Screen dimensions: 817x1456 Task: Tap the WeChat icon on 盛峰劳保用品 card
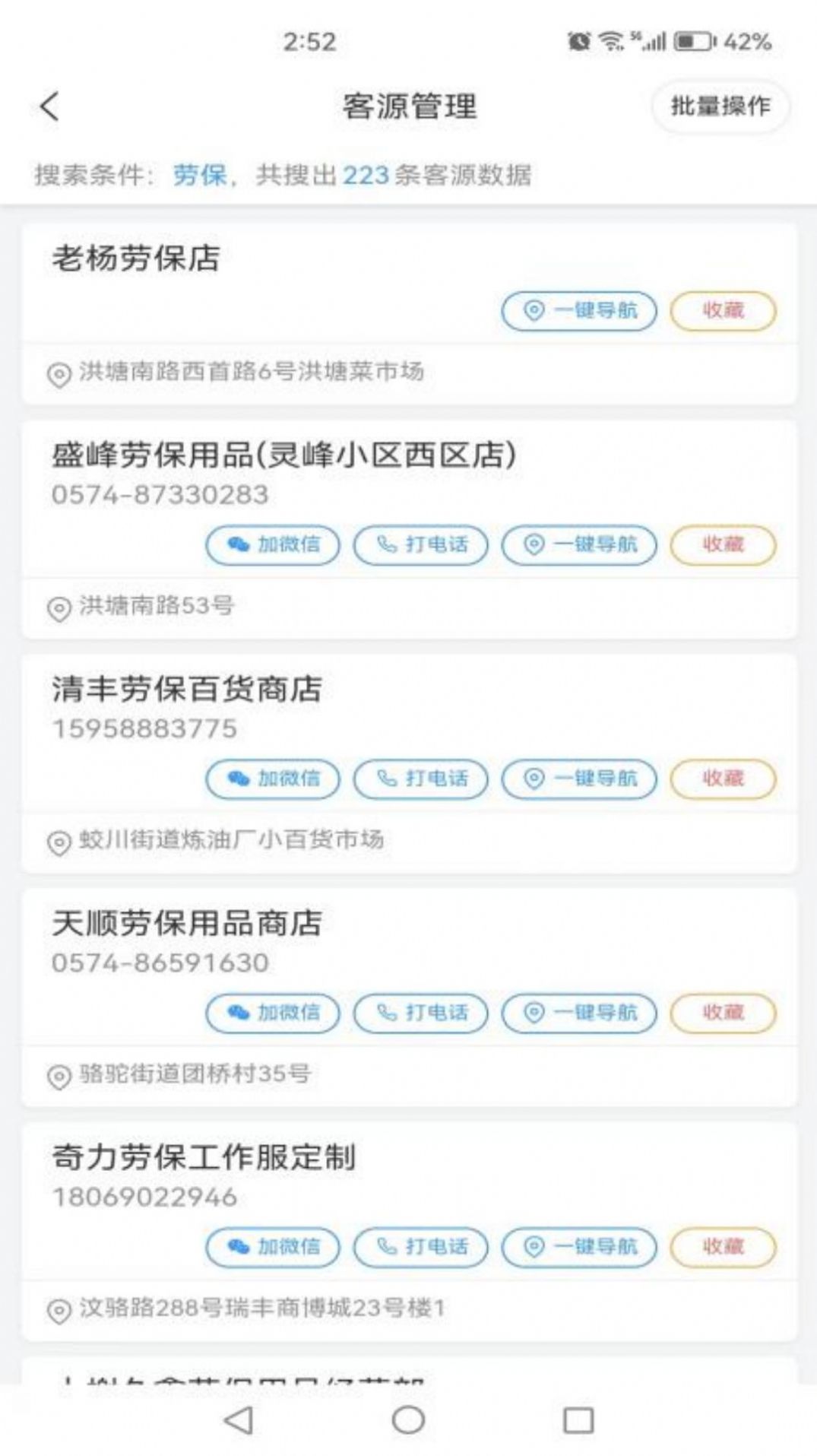pyautogui.click(x=239, y=544)
